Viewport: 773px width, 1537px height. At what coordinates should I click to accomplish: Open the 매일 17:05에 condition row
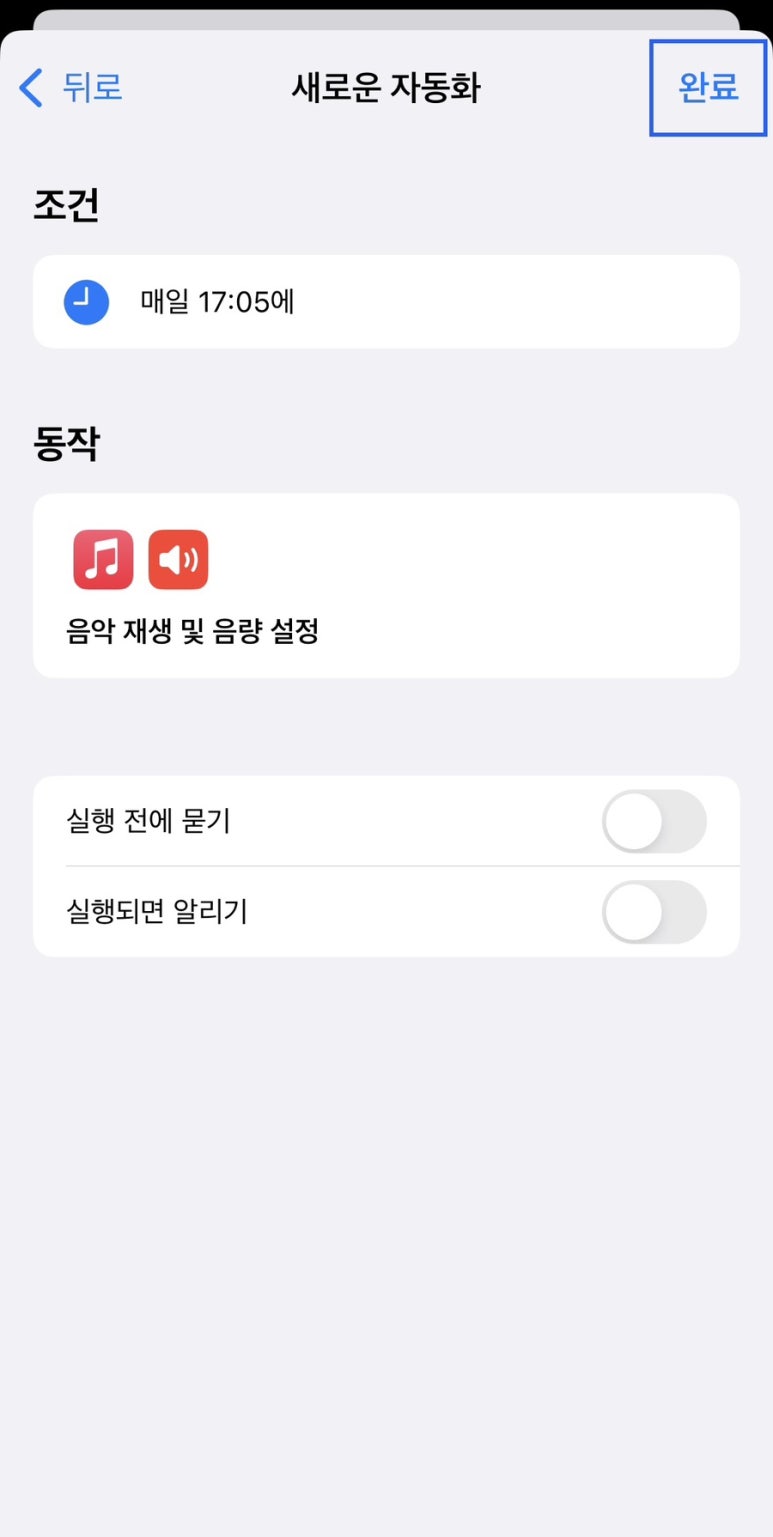(386, 301)
